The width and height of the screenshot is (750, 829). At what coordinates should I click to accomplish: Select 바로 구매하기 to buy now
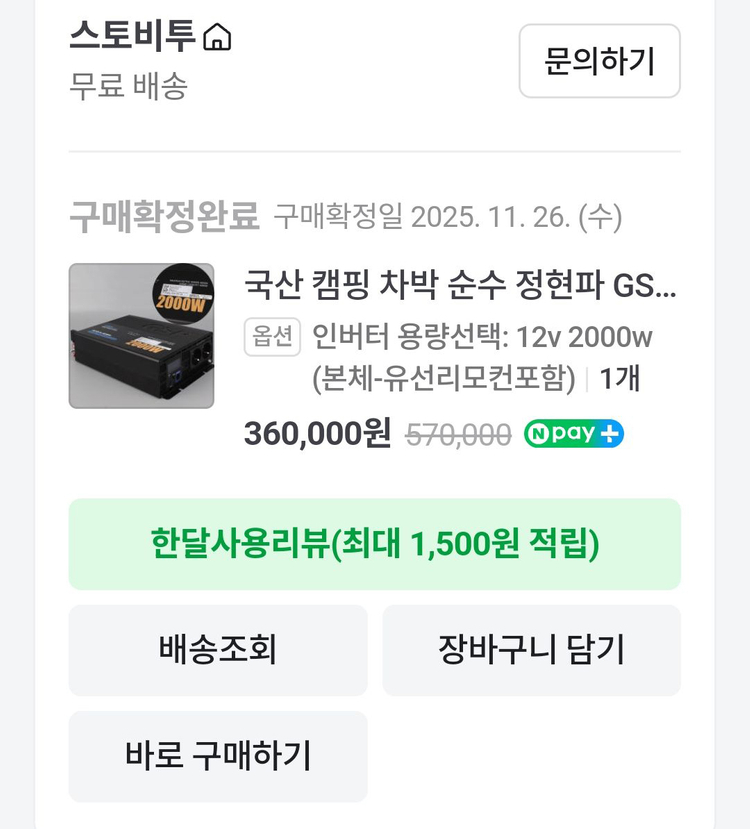218,757
